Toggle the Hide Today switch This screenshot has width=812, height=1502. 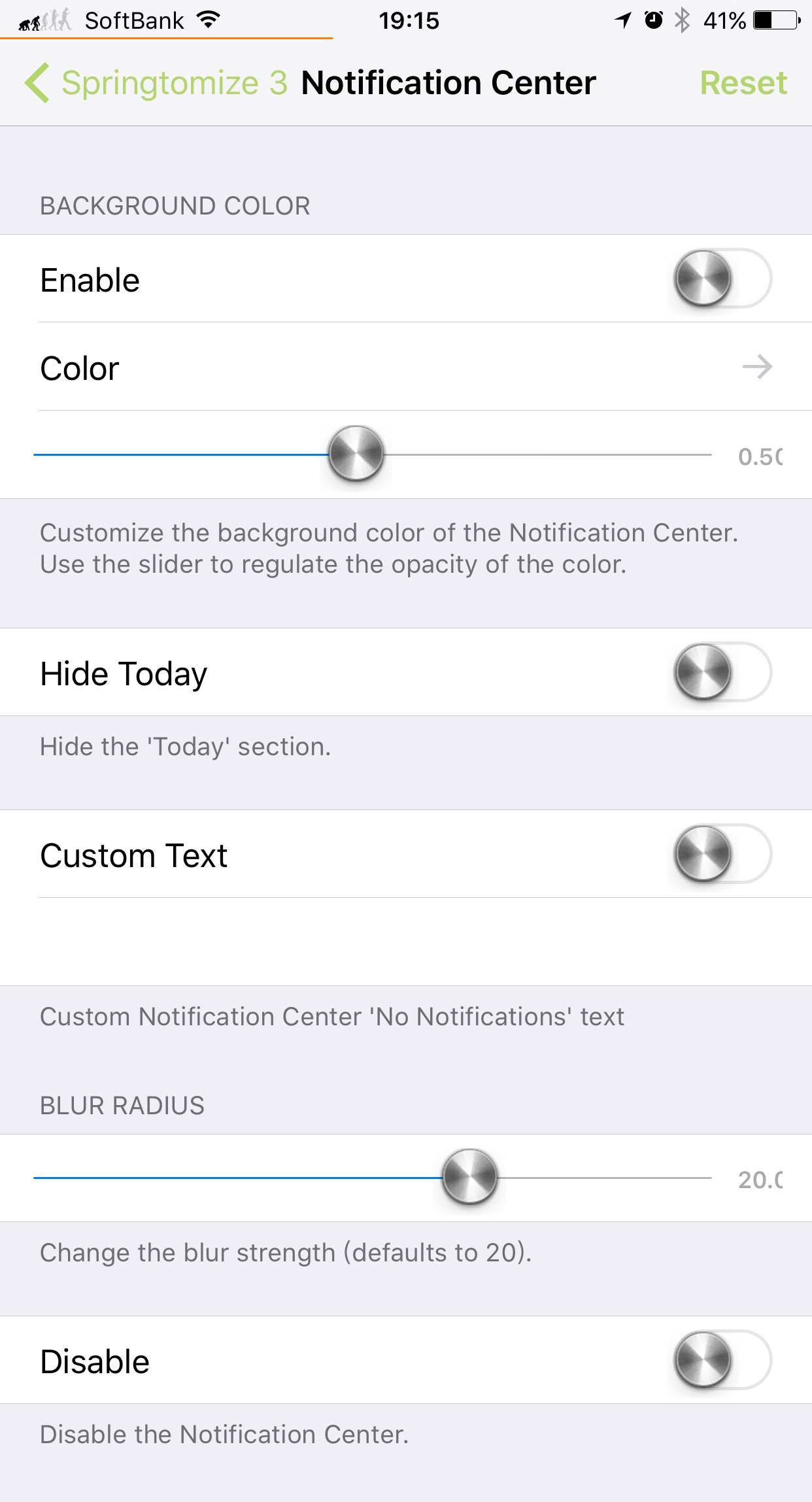(x=722, y=672)
